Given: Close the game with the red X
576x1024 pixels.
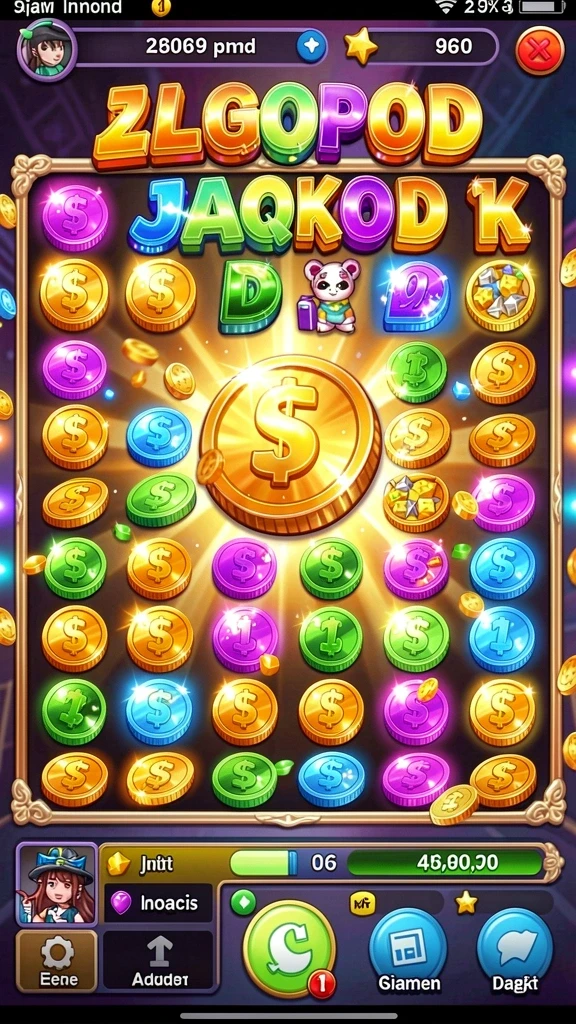Looking at the screenshot, I should [x=539, y=50].
